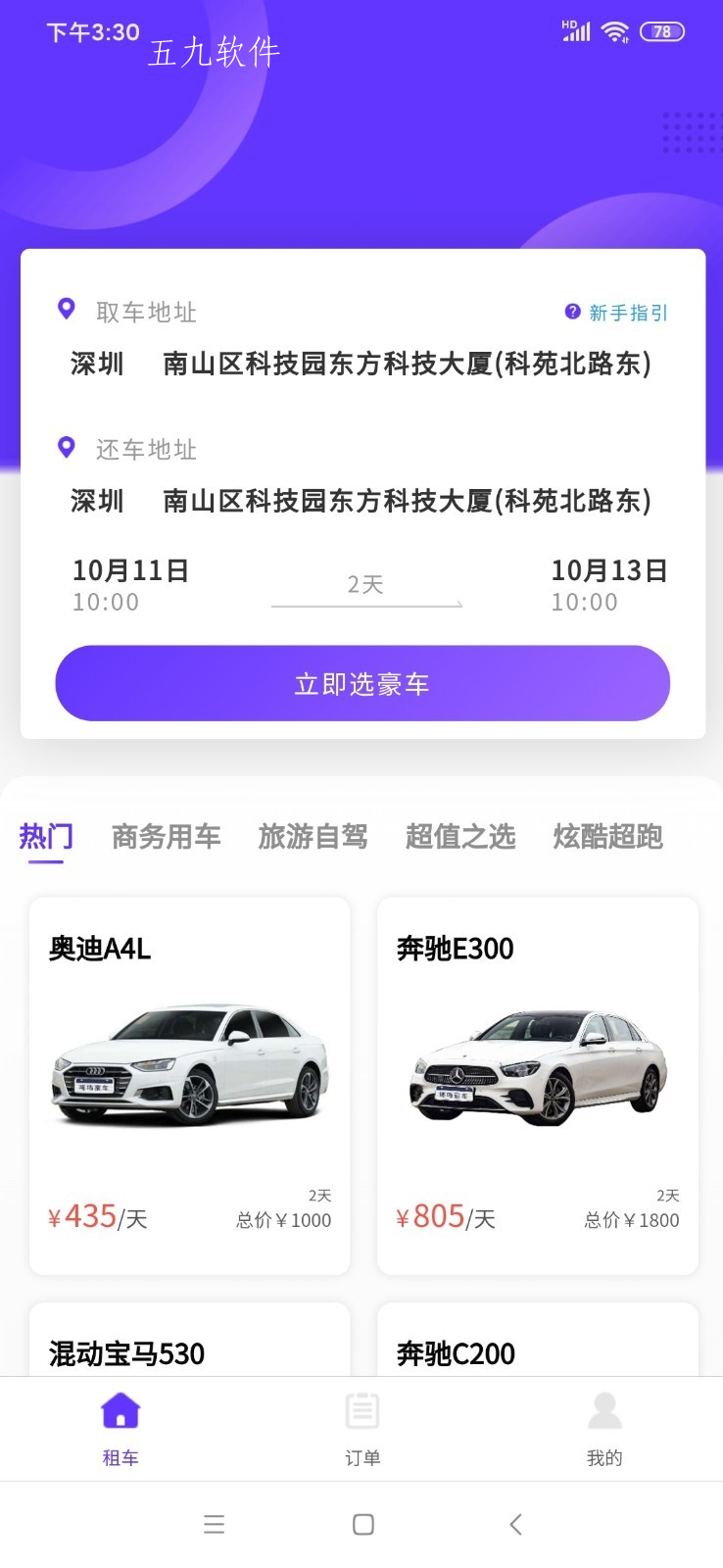This screenshot has width=723, height=1568.
Task: Switch to the 超值之选 tab
Action: 460,837
